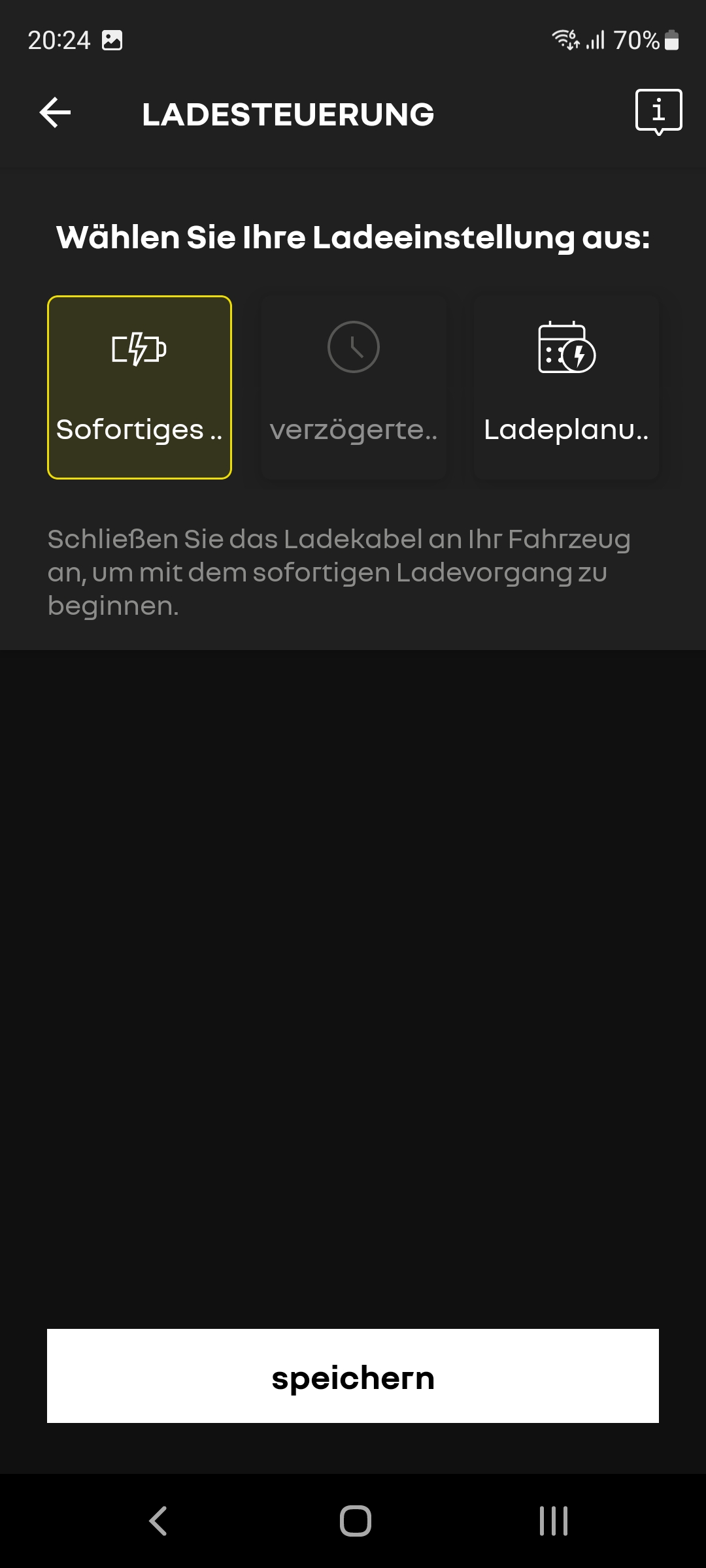This screenshot has width=706, height=1568.
Task: Choose the verzögerte charging option
Action: click(x=354, y=387)
